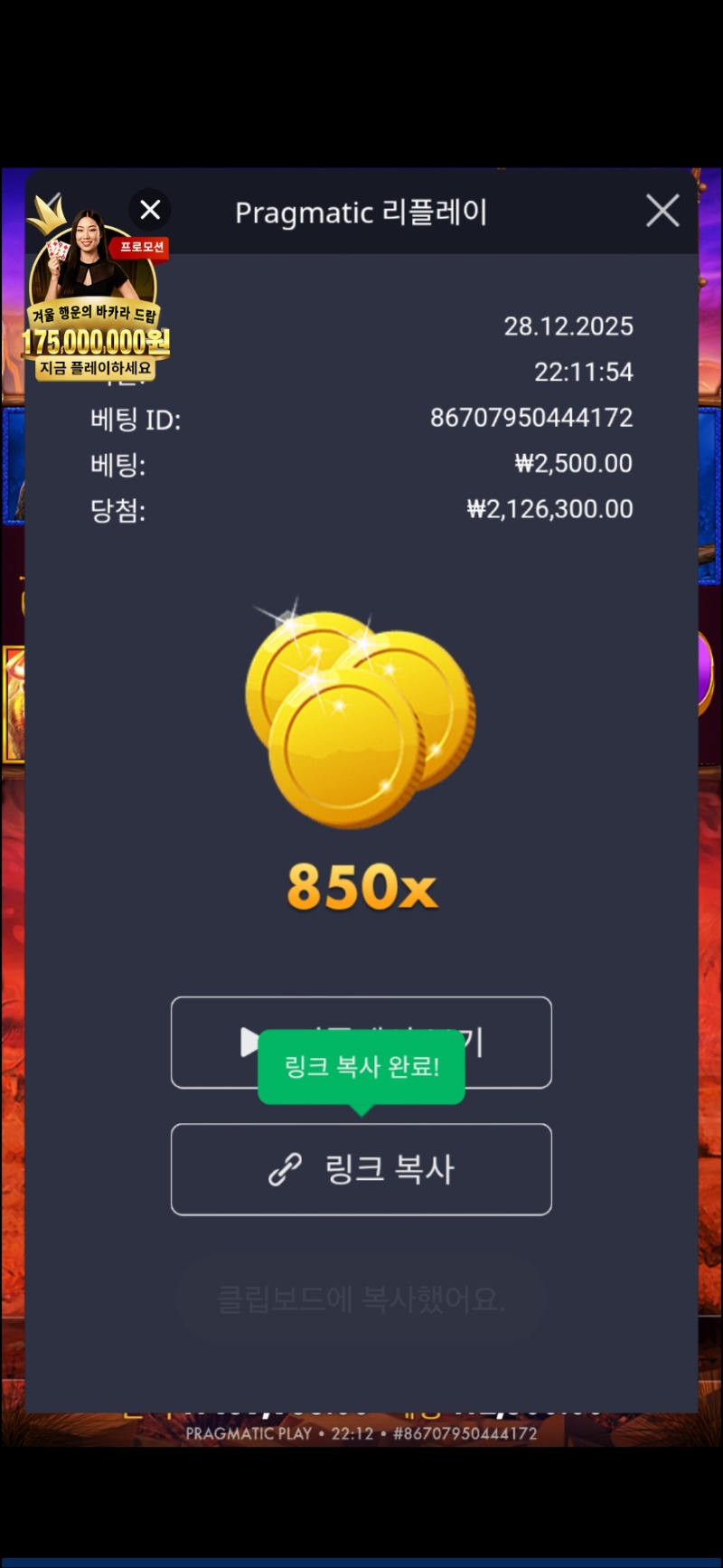The width and height of the screenshot is (723, 1568).
Task: Tap the 링크 복사 button
Action: pyautogui.click(x=361, y=1169)
